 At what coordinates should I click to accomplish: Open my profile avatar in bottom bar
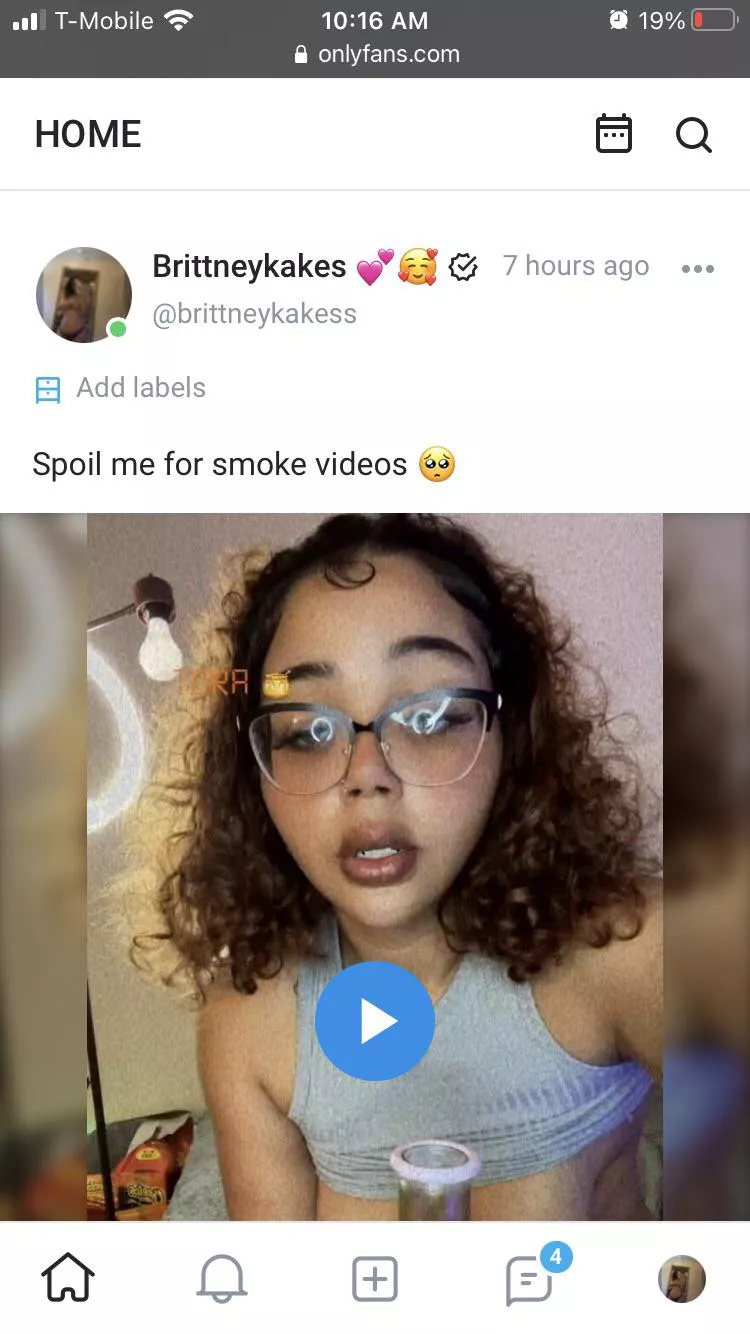(681, 1279)
